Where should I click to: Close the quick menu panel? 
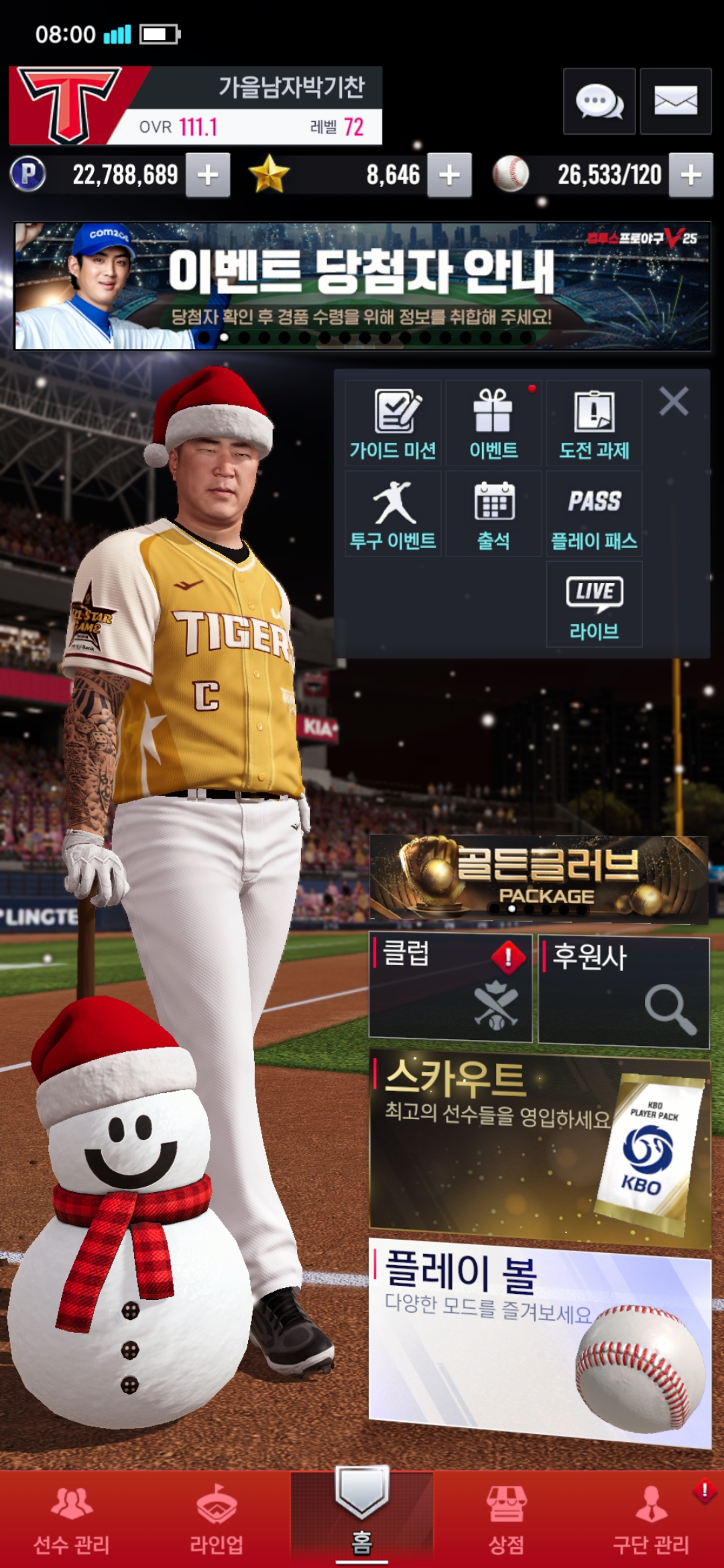point(674,402)
